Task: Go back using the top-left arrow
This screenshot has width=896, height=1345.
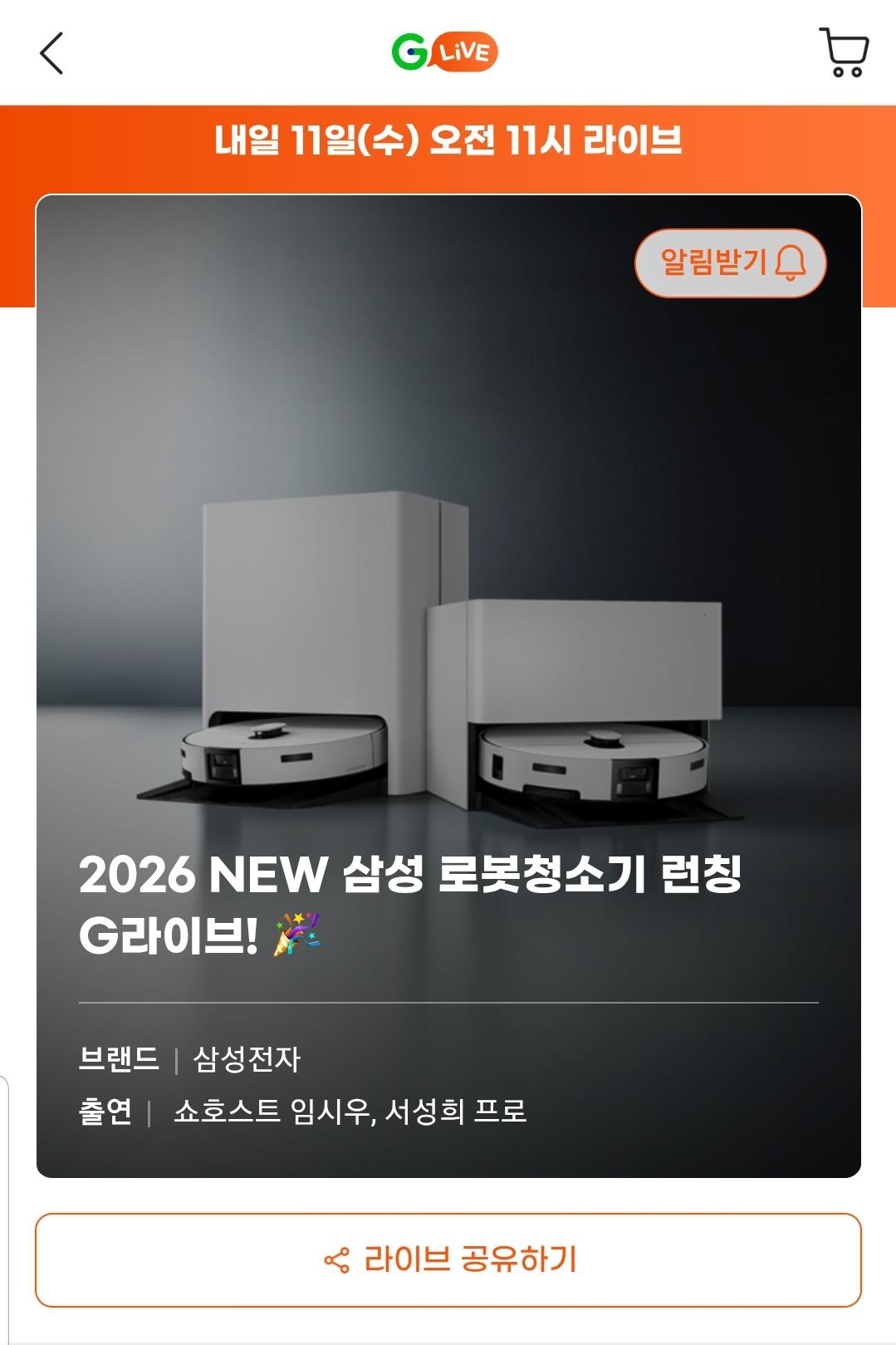Action: click(51, 53)
